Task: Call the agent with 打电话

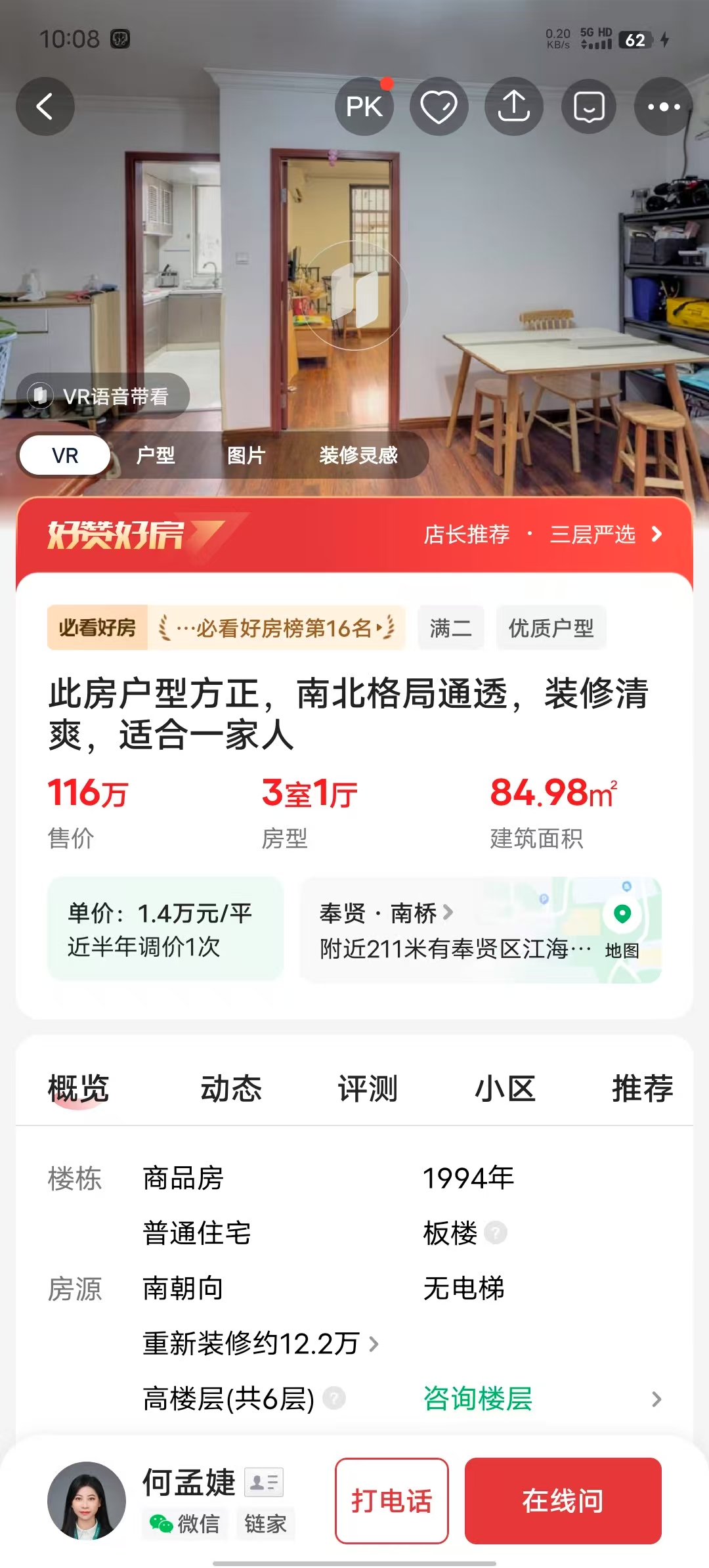Action: 392,1501
